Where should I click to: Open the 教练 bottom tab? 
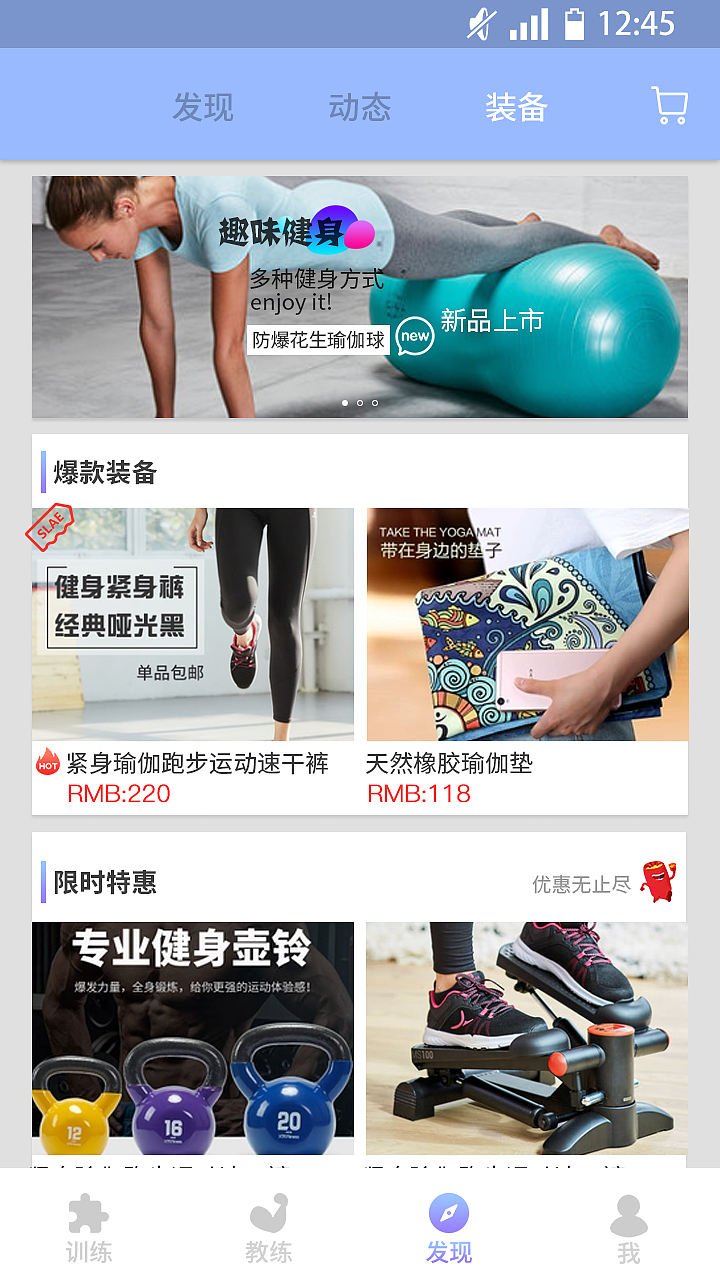point(269,1228)
